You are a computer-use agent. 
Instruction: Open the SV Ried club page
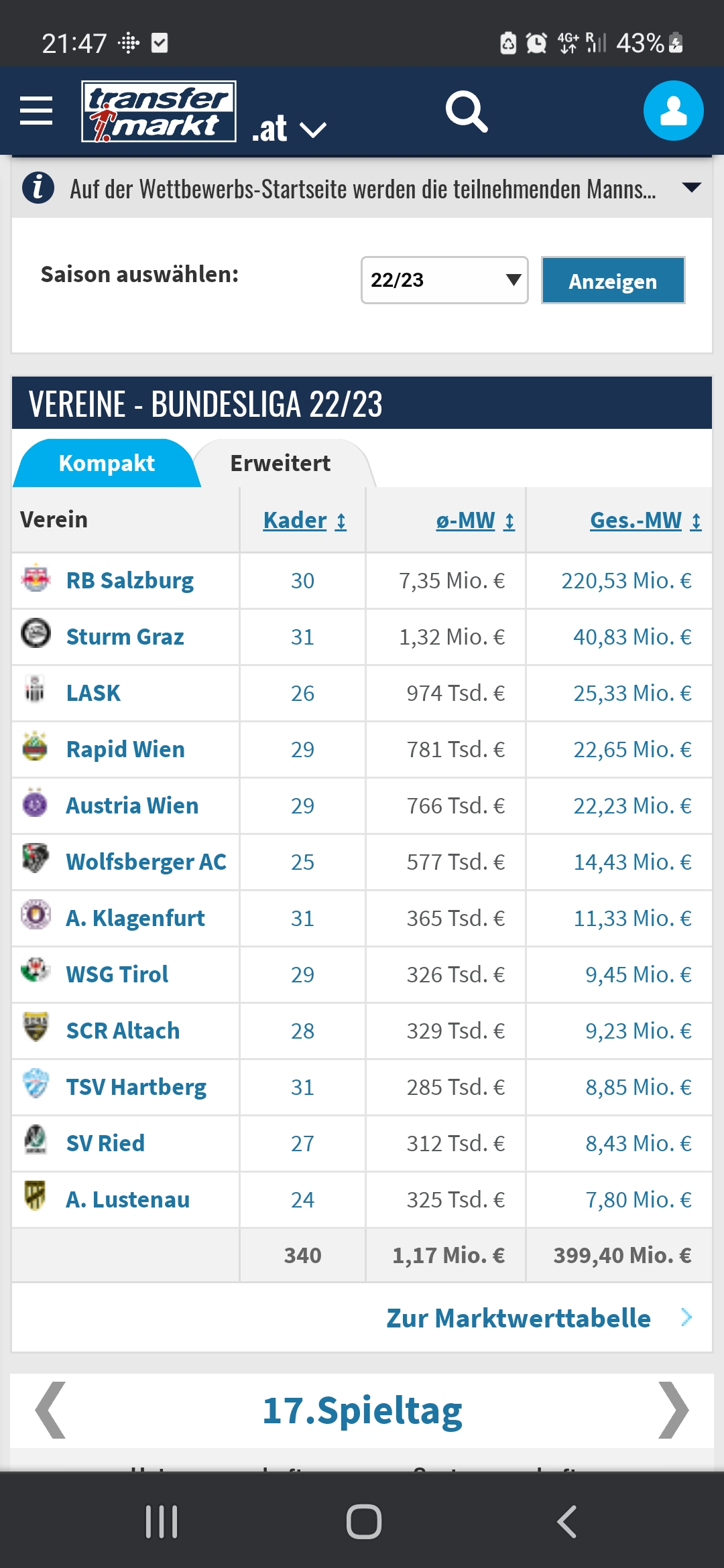click(105, 1143)
